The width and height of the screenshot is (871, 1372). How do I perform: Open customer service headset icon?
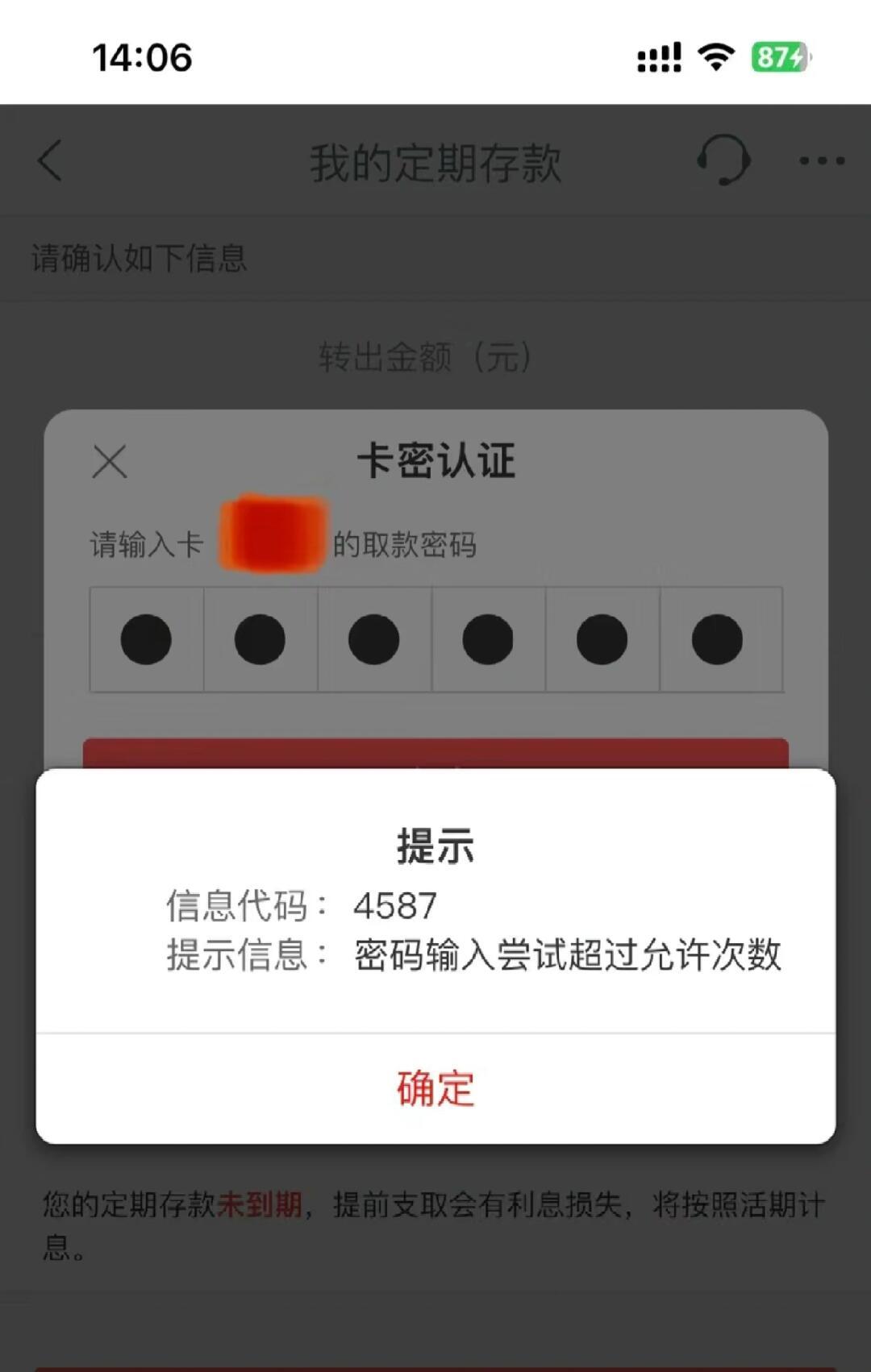click(723, 160)
